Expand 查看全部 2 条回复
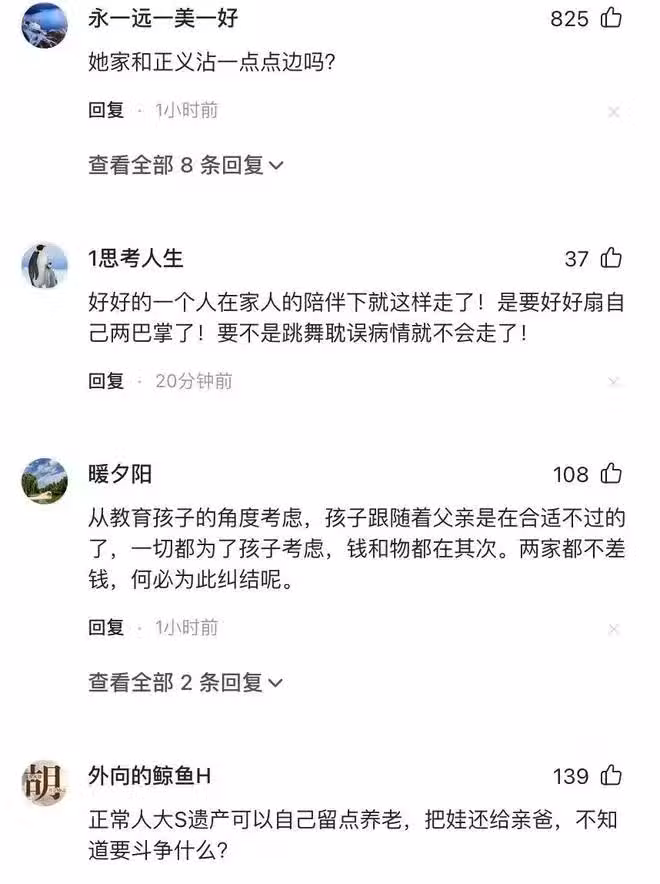The width and height of the screenshot is (660, 884). [x=185, y=682]
